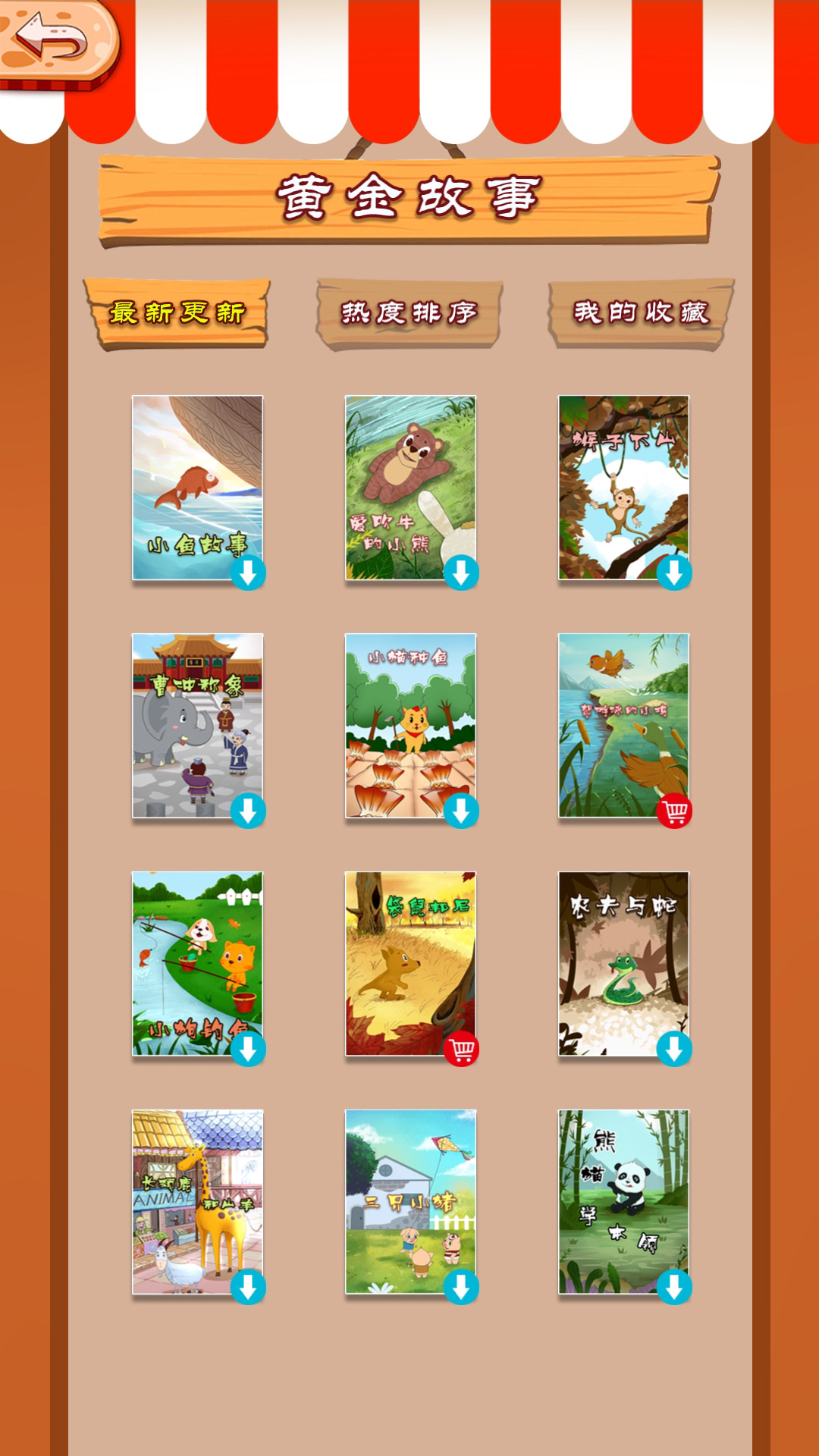819x1456 pixels.
Task: Open the 我的收藏 tab
Action: click(x=642, y=313)
